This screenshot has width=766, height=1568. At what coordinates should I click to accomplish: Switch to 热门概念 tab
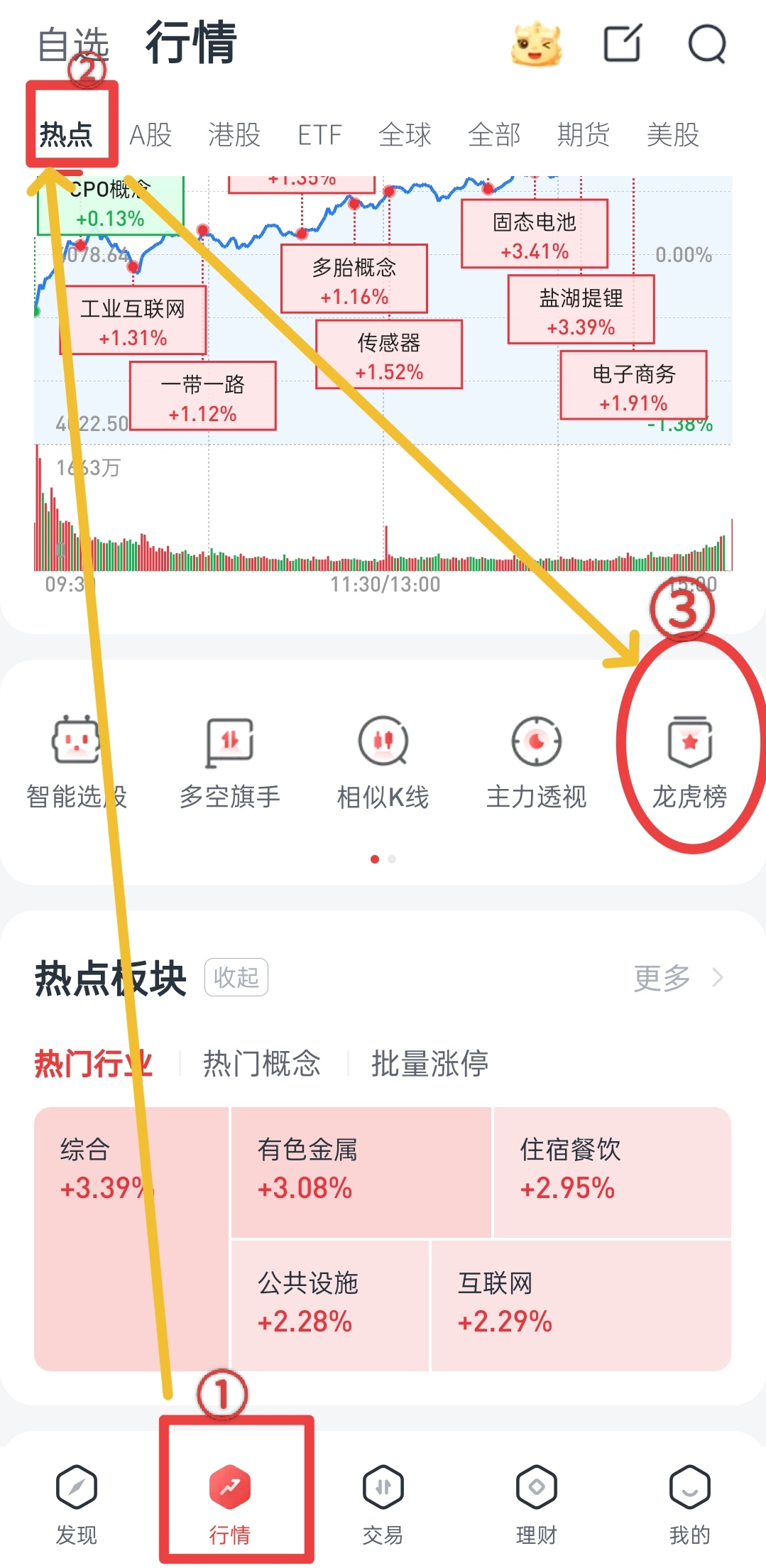[x=261, y=1063]
